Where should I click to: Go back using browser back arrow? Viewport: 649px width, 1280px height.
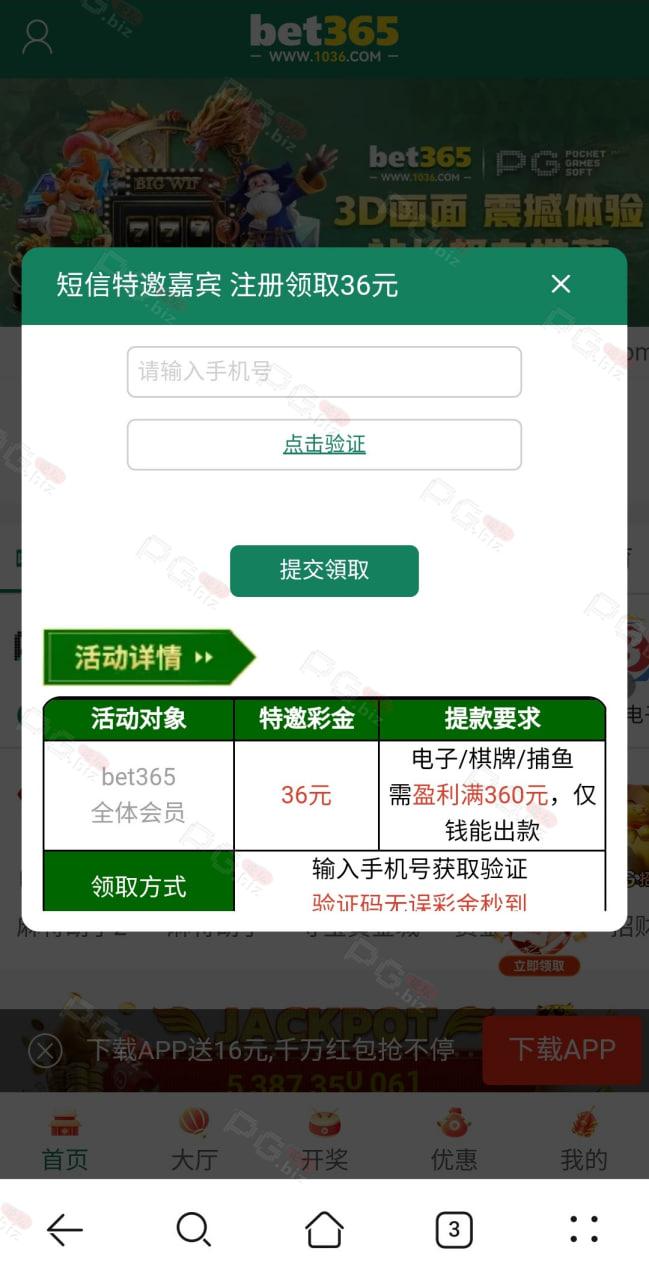[x=65, y=1229]
